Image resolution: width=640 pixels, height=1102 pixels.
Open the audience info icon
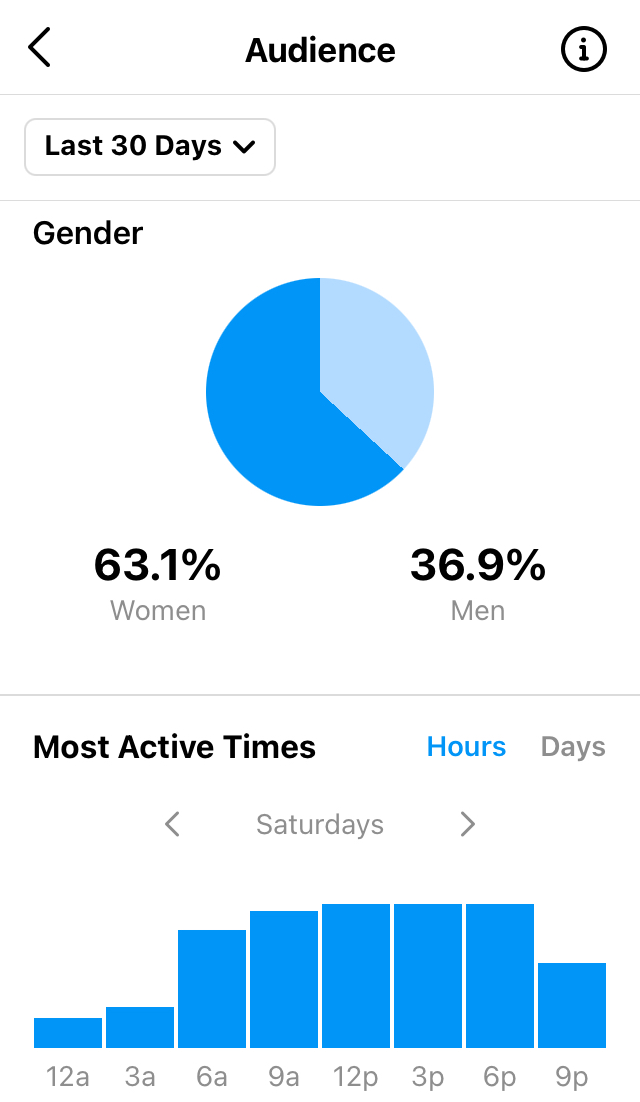click(584, 49)
